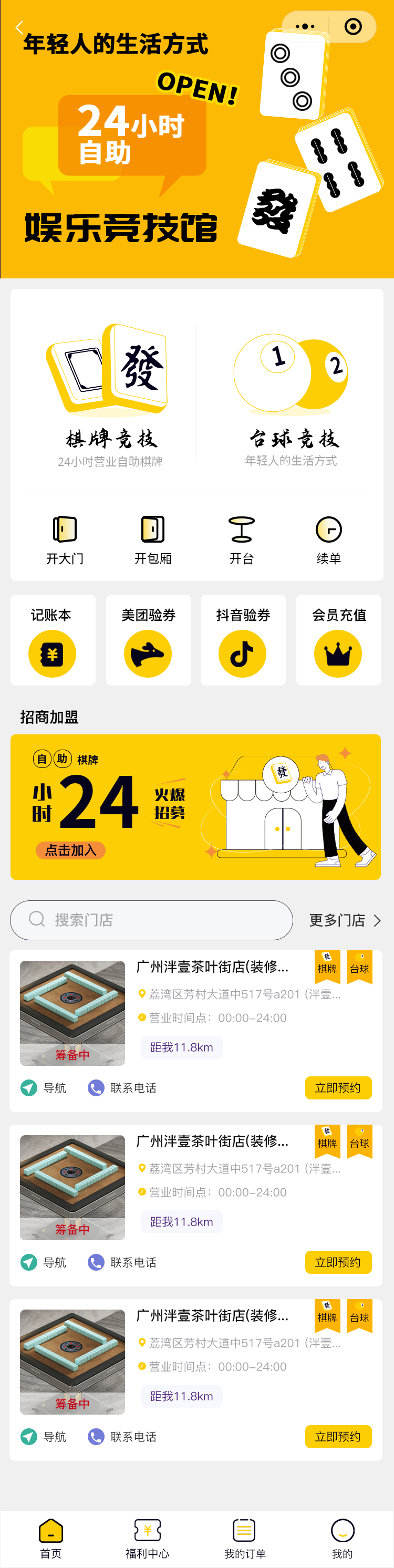
Task: Tap 续单 to renew an order
Action: click(329, 539)
